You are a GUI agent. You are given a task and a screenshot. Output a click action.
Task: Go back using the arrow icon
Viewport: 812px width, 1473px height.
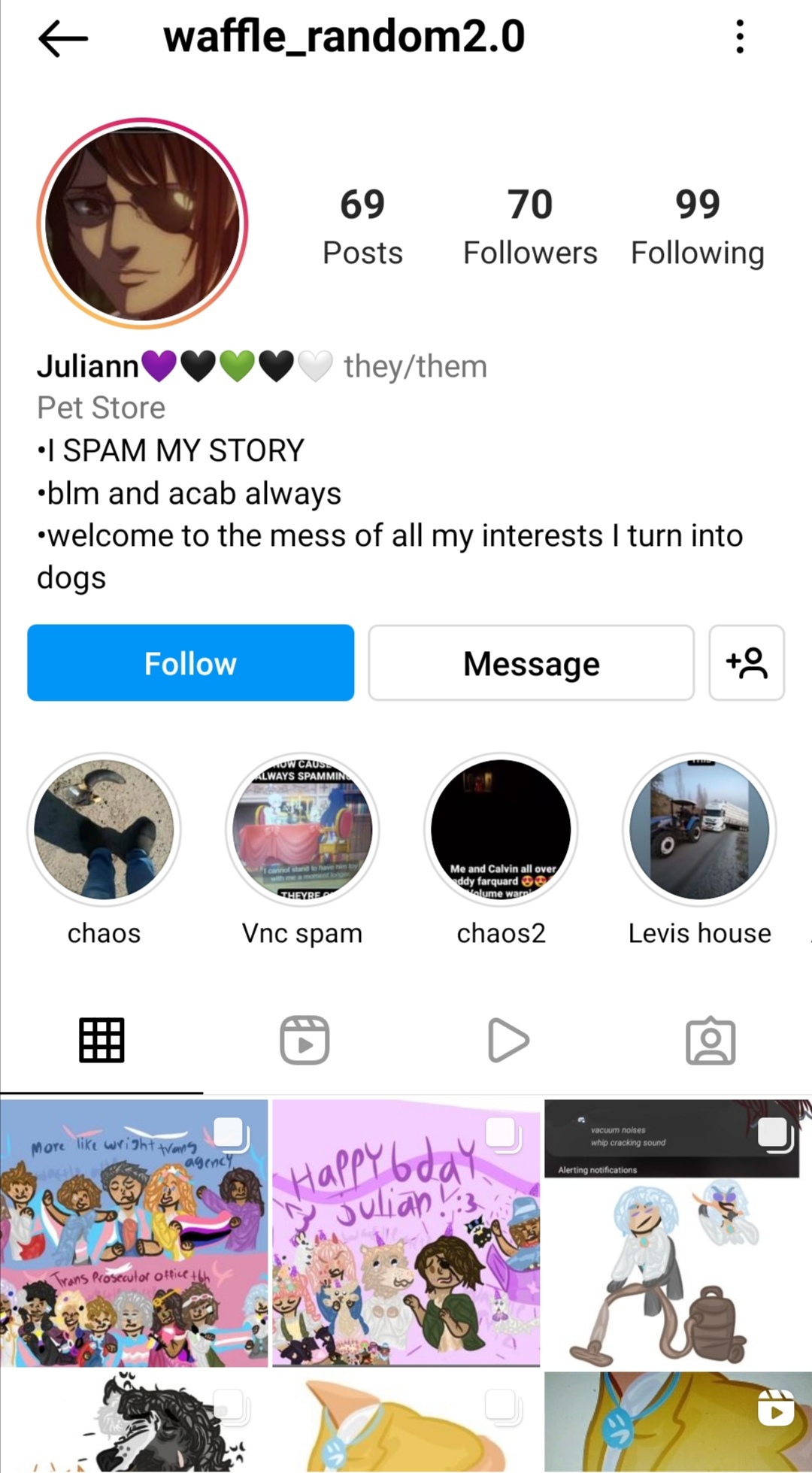63,38
